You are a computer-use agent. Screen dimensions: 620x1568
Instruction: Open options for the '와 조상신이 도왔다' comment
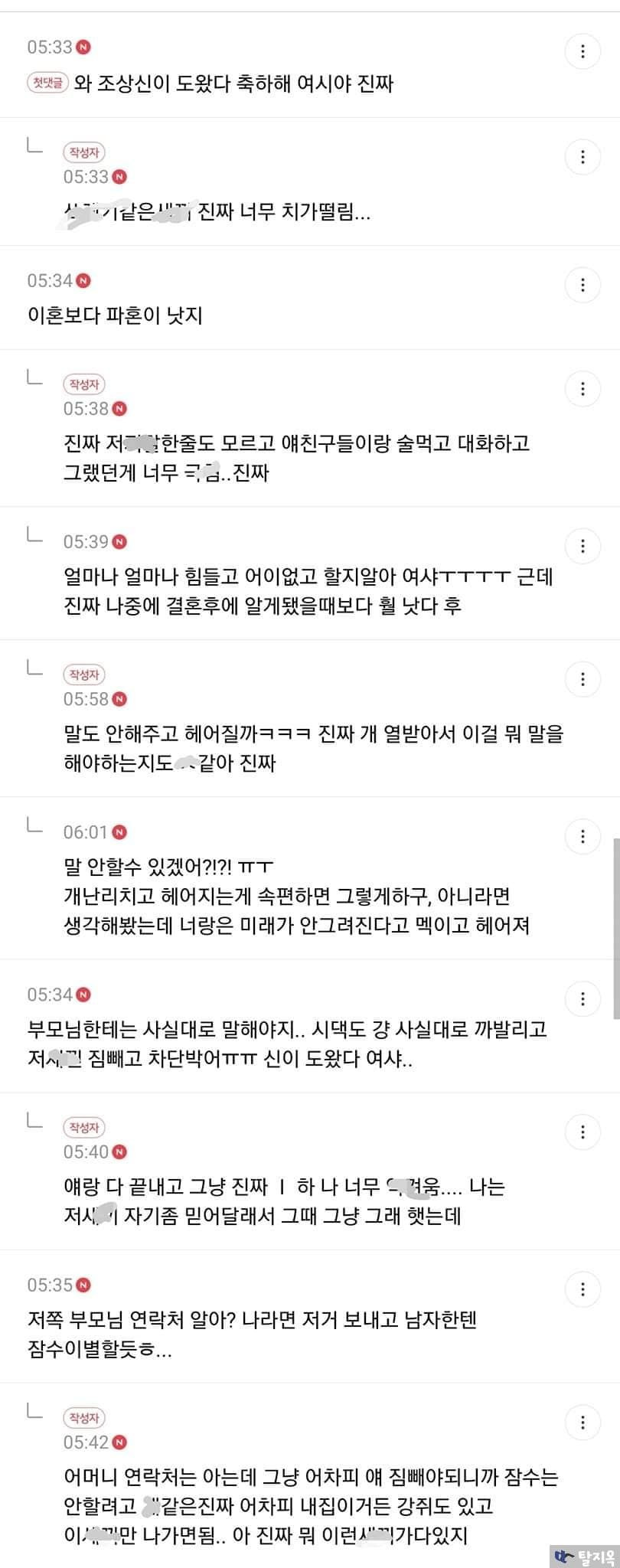click(x=582, y=52)
